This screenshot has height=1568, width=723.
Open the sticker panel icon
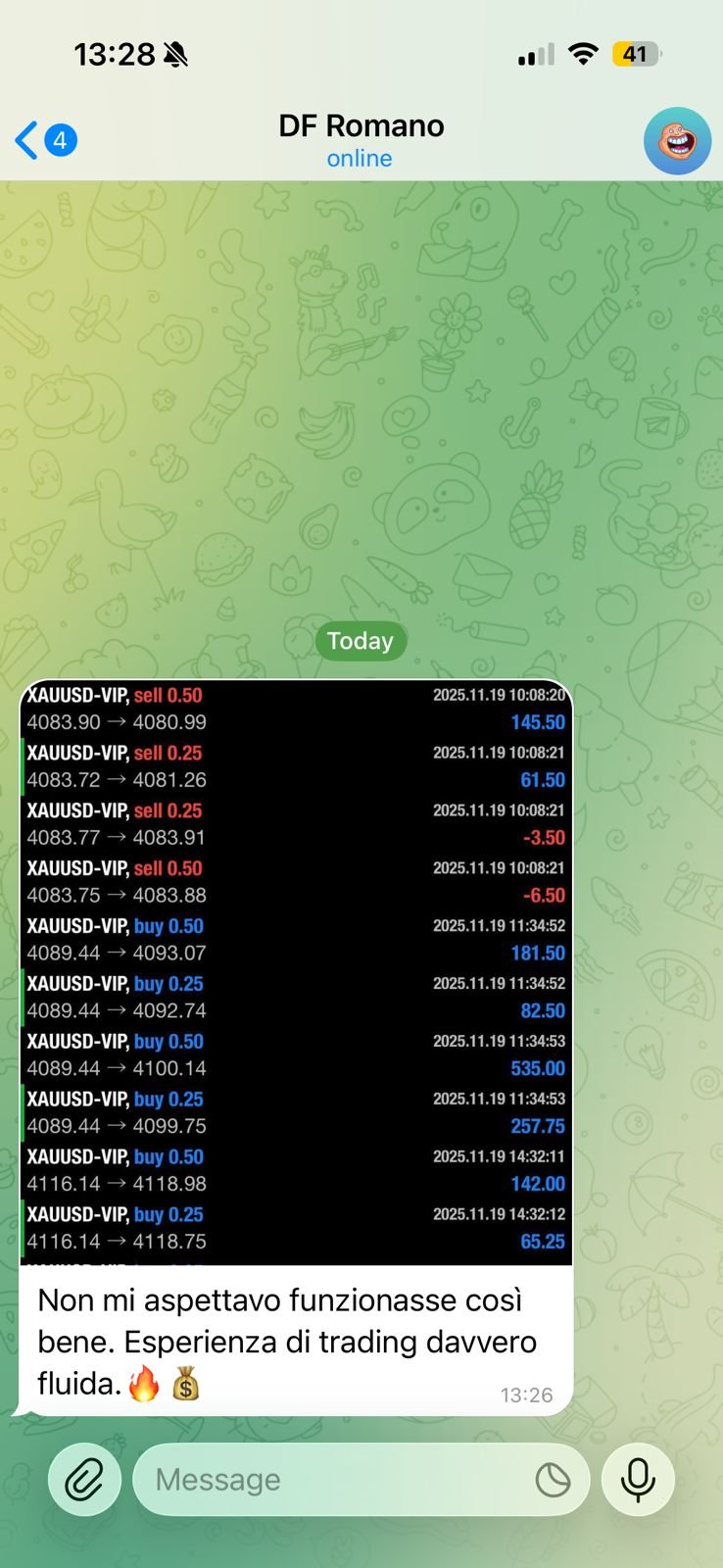click(x=554, y=1480)
